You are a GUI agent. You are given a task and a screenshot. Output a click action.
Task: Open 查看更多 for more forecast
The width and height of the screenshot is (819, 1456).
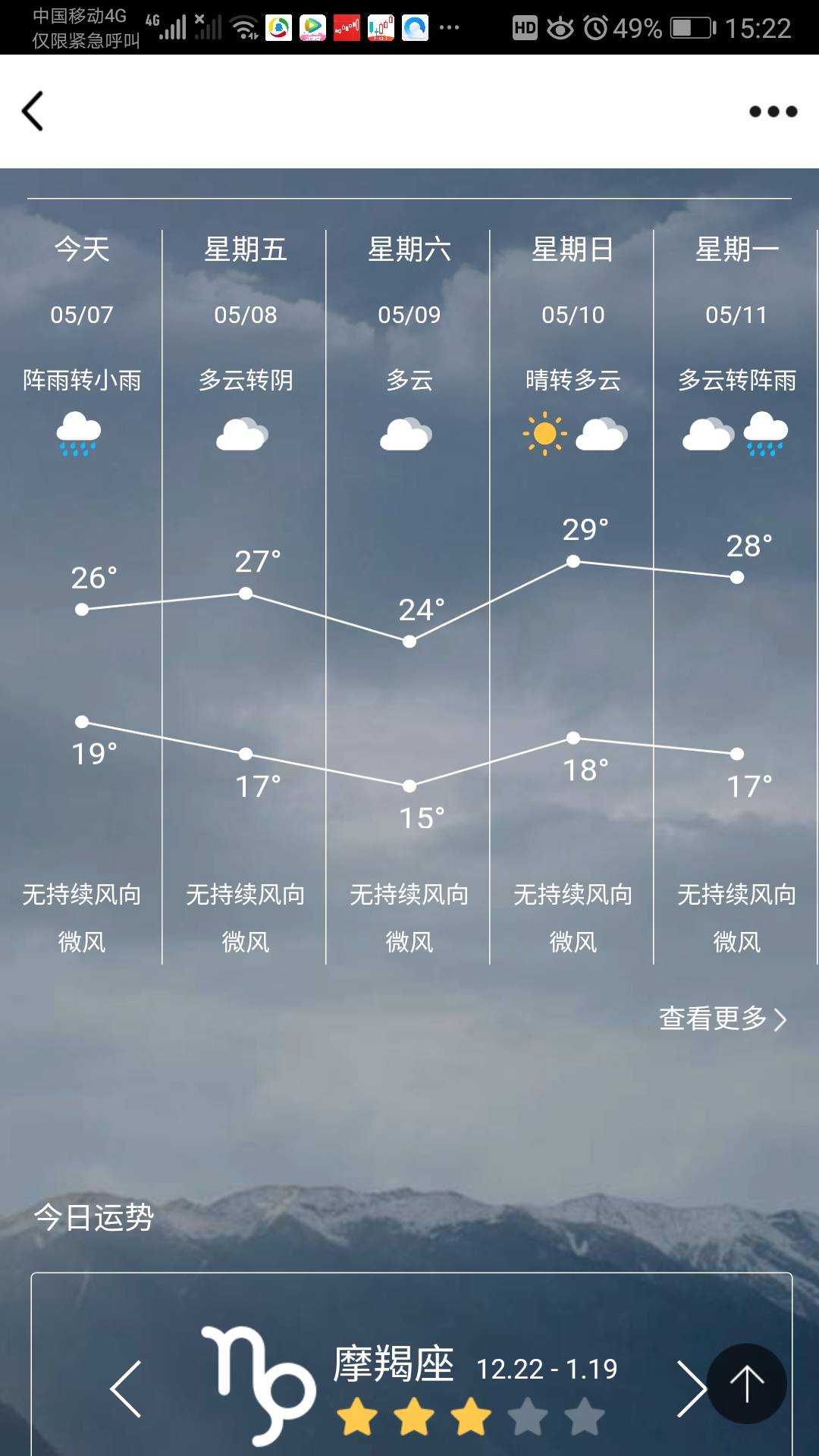pyautogui.click(x=722, y=1018)
